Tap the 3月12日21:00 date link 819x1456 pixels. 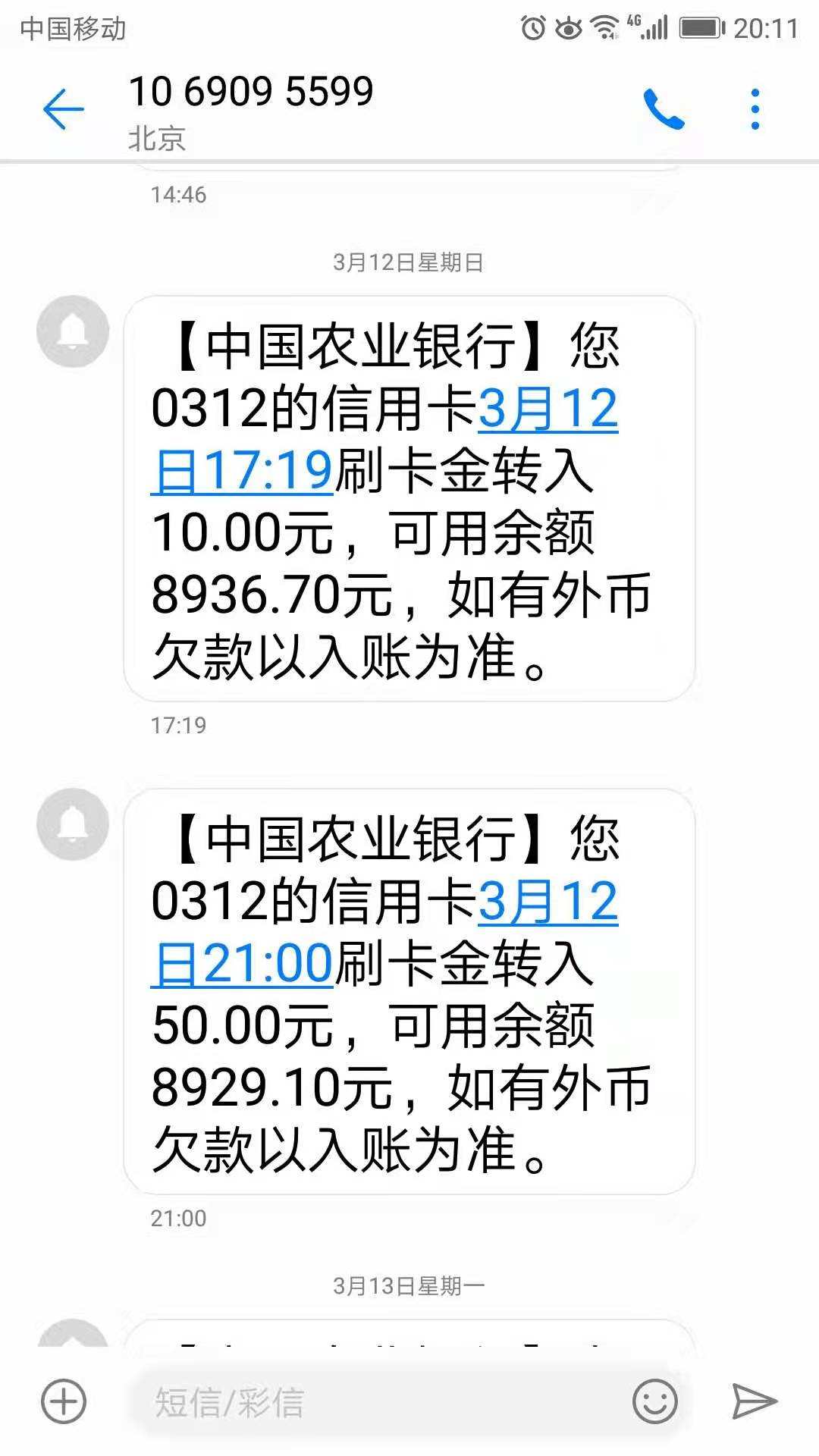click(384, 932)
